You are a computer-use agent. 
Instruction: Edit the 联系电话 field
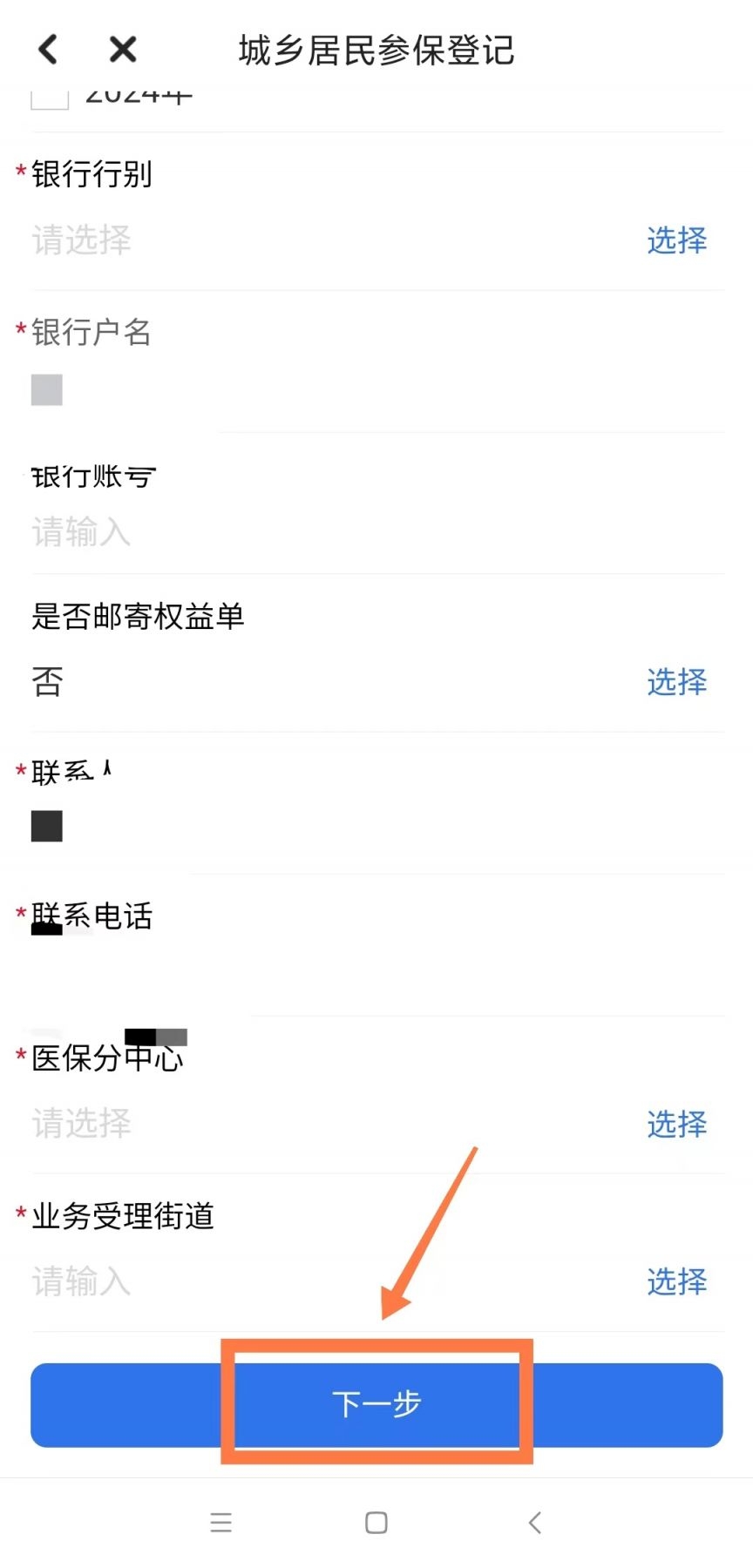point(376,970)
